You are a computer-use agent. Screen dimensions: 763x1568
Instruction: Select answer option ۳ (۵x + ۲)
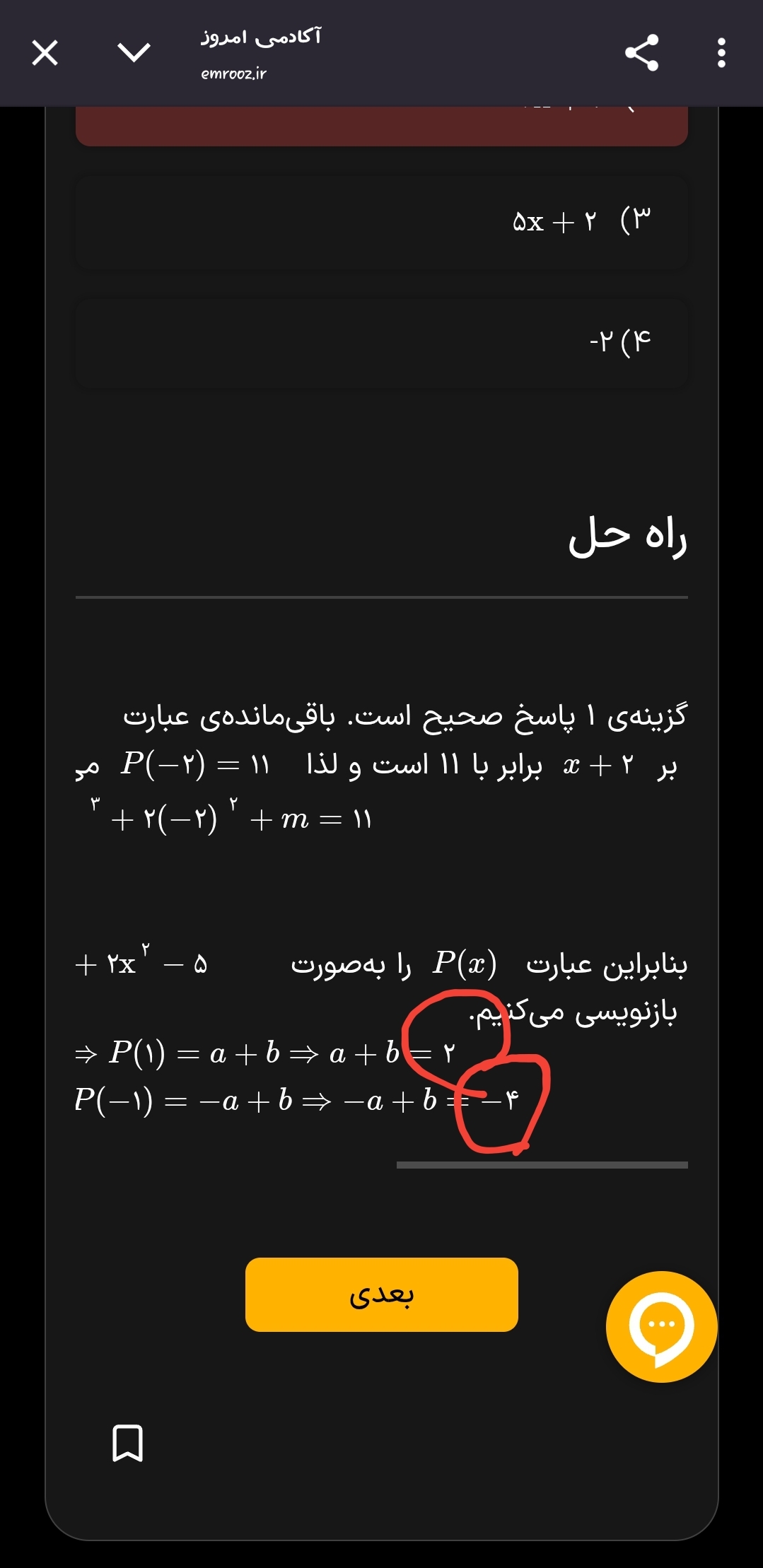point(382,222)
